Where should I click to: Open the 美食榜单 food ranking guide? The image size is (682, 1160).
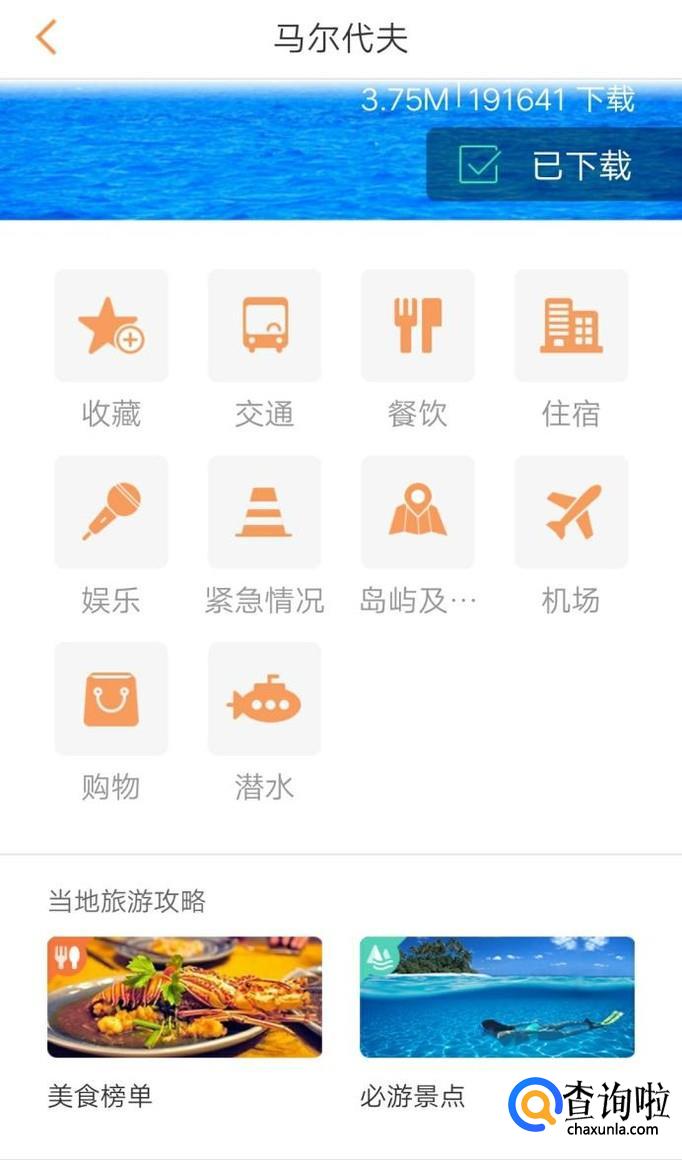point(184,997)
